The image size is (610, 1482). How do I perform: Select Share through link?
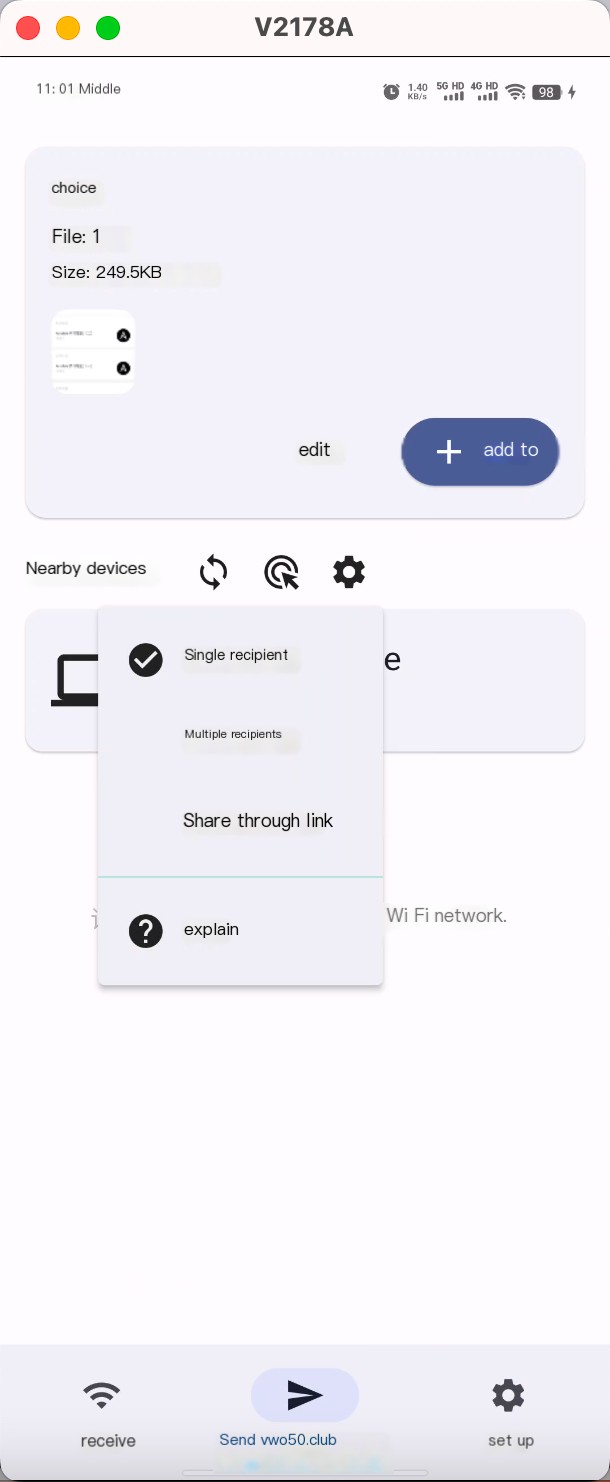point(258,821)
